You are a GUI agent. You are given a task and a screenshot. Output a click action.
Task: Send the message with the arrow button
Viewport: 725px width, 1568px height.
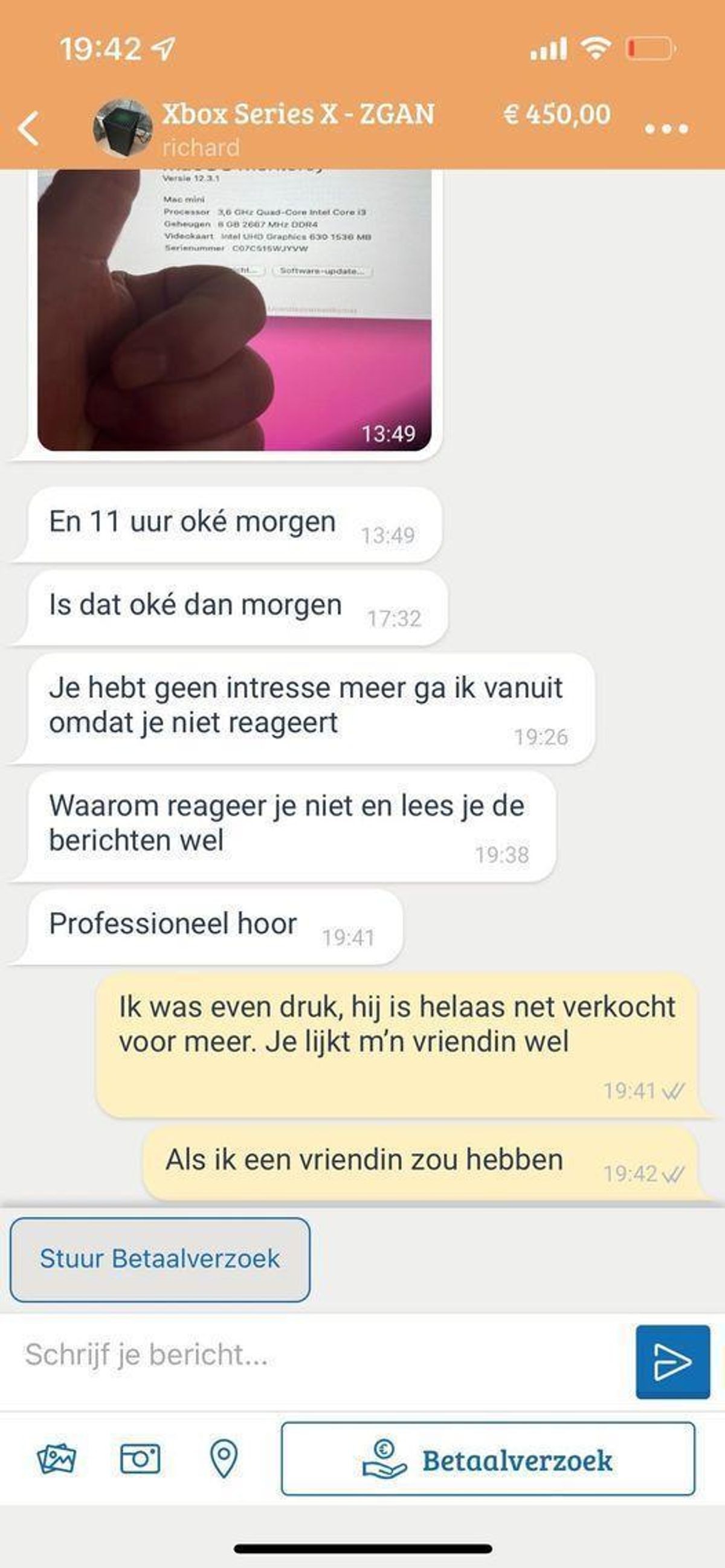click(x=672, y=1361)
